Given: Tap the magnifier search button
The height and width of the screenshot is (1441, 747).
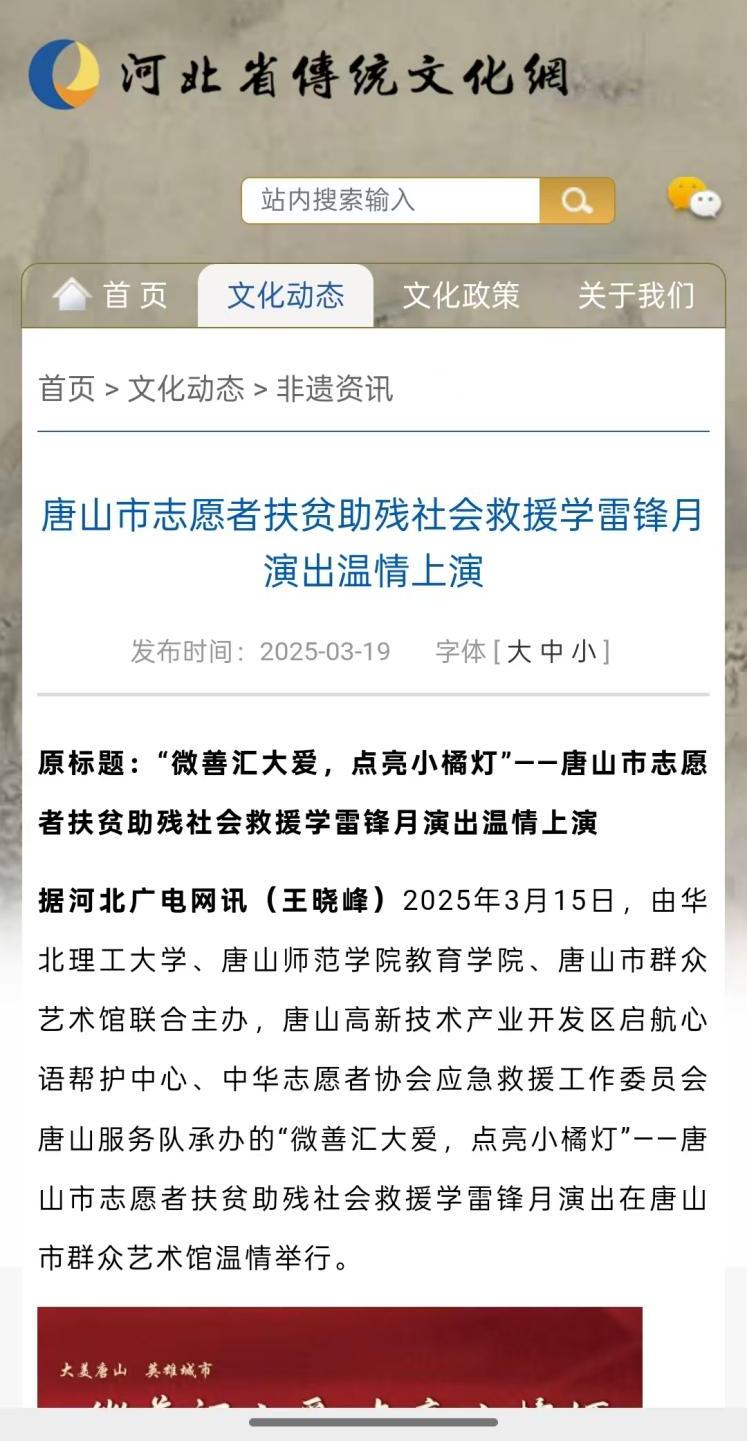Looking at the screenshot, I should [x=577, y=201].
